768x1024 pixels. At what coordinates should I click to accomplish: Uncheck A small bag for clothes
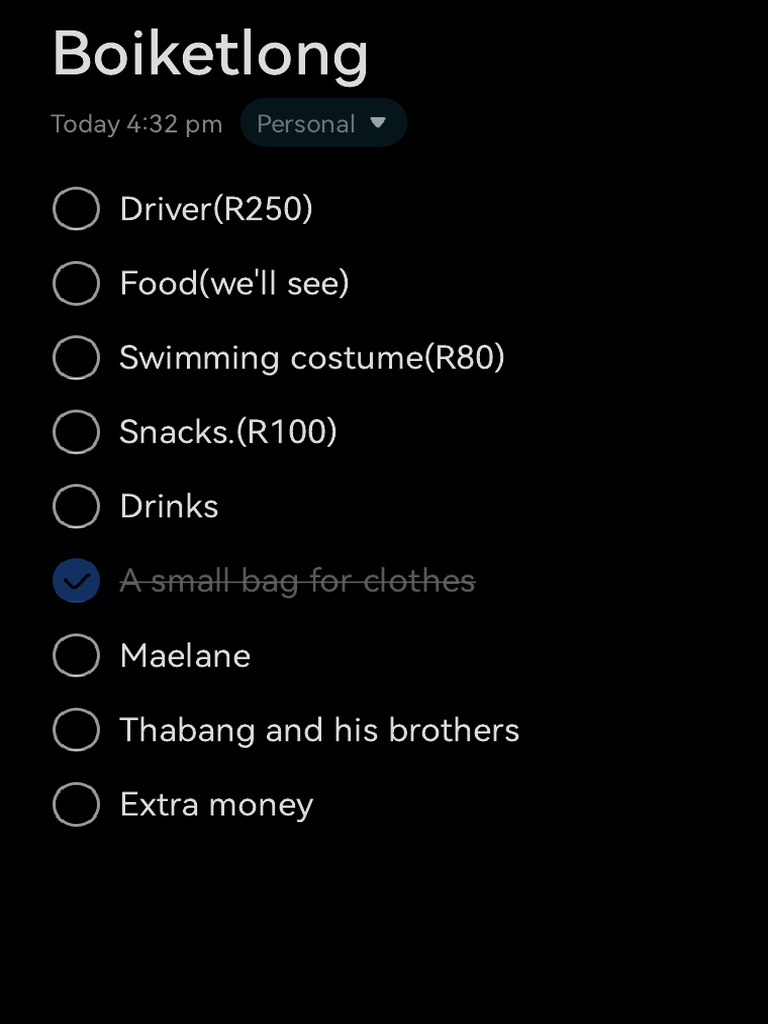(76, 581)
